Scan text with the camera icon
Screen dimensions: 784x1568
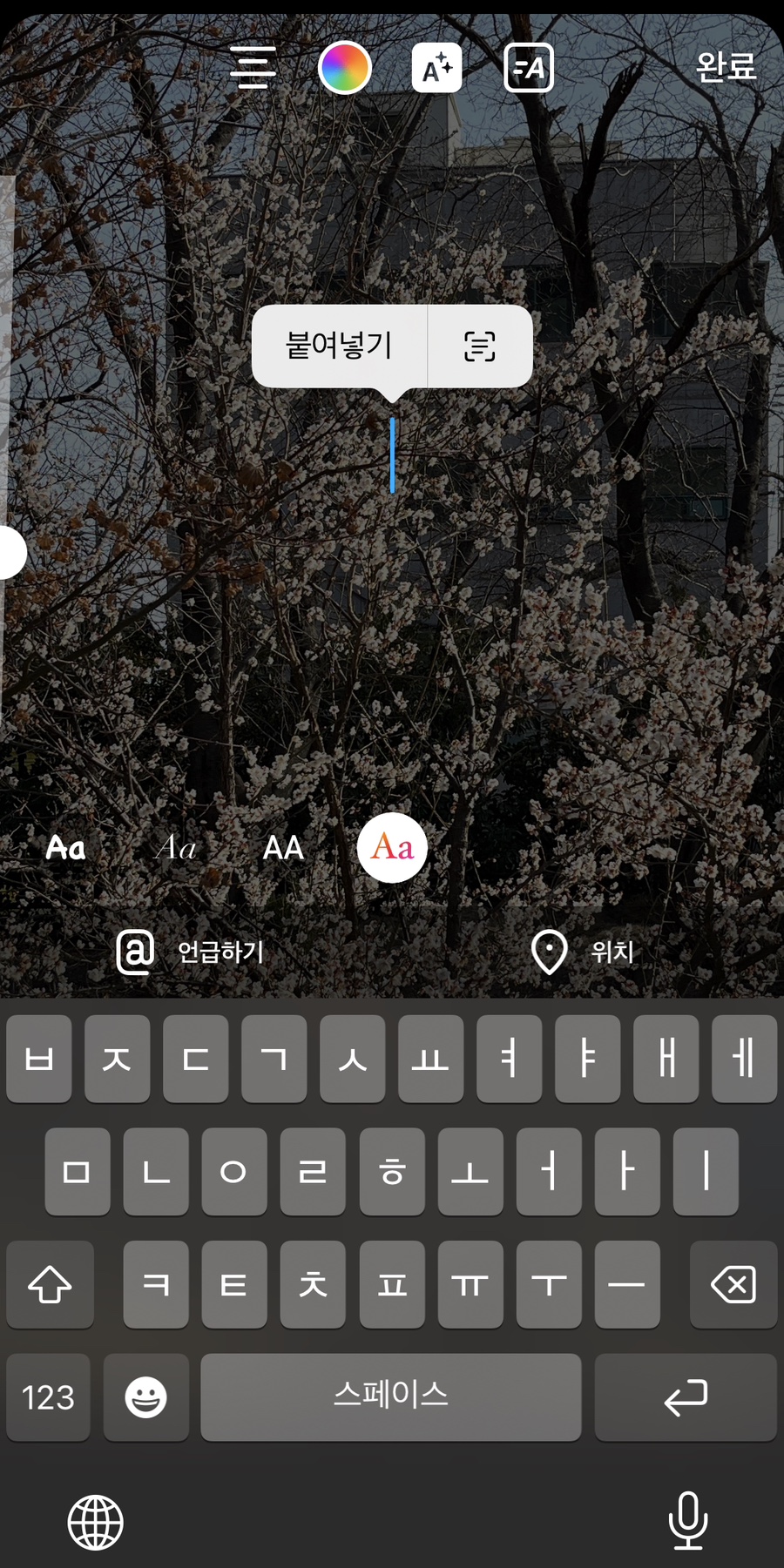[480, 347]
